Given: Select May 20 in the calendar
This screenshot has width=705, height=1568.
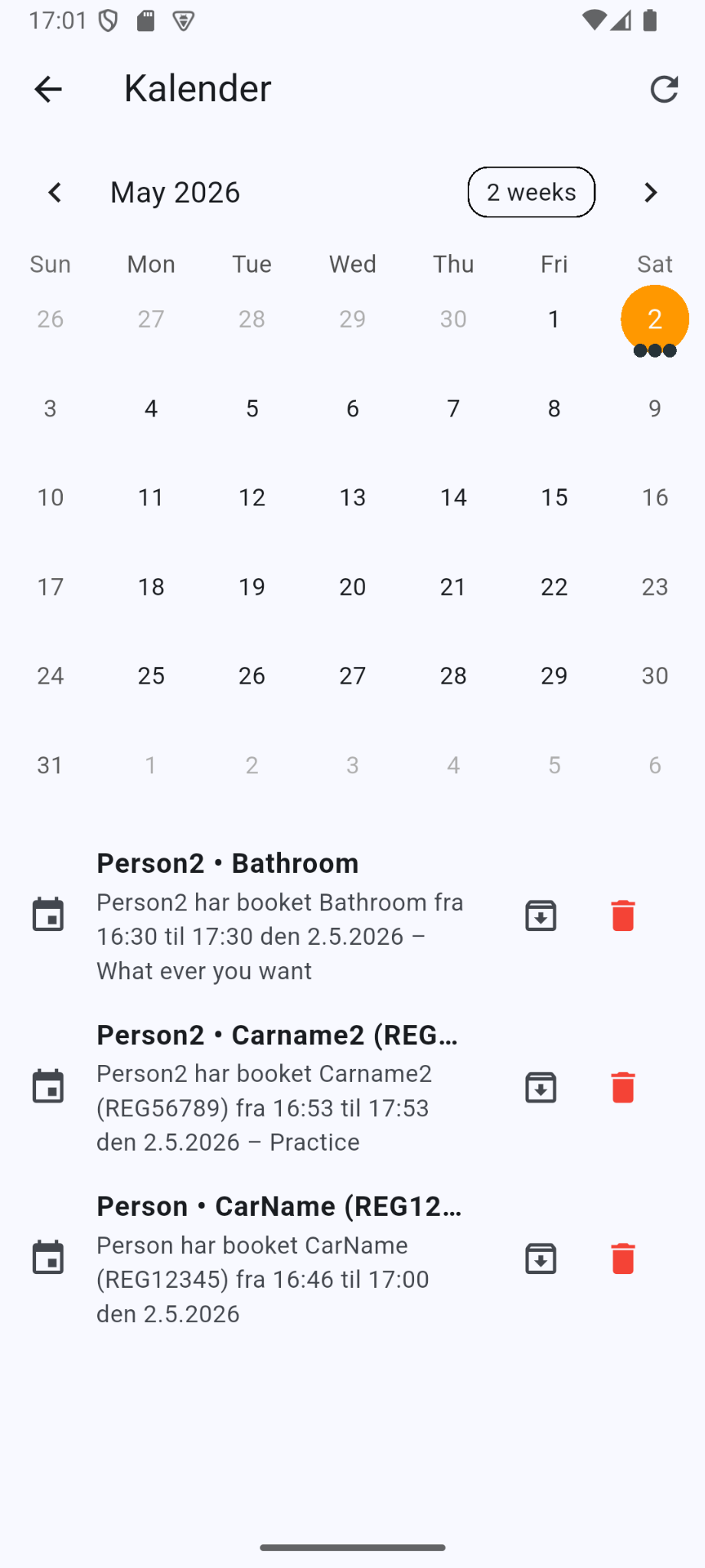Looking at the screenshot, I should [x=353, y=586].
